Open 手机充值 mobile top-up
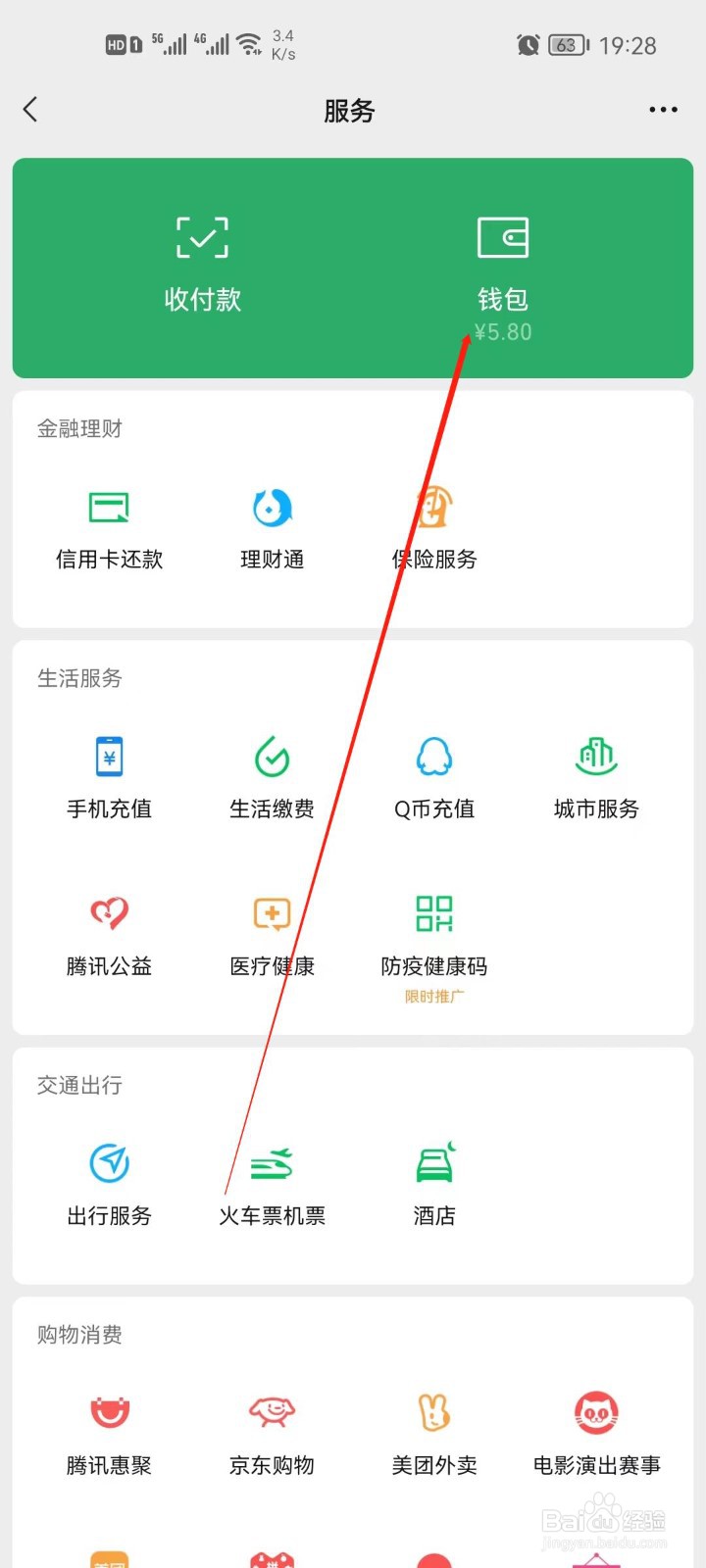Image resolution: width=706 pixels, height=1568 pixels. pyautogui.click(x=108, y=774)
